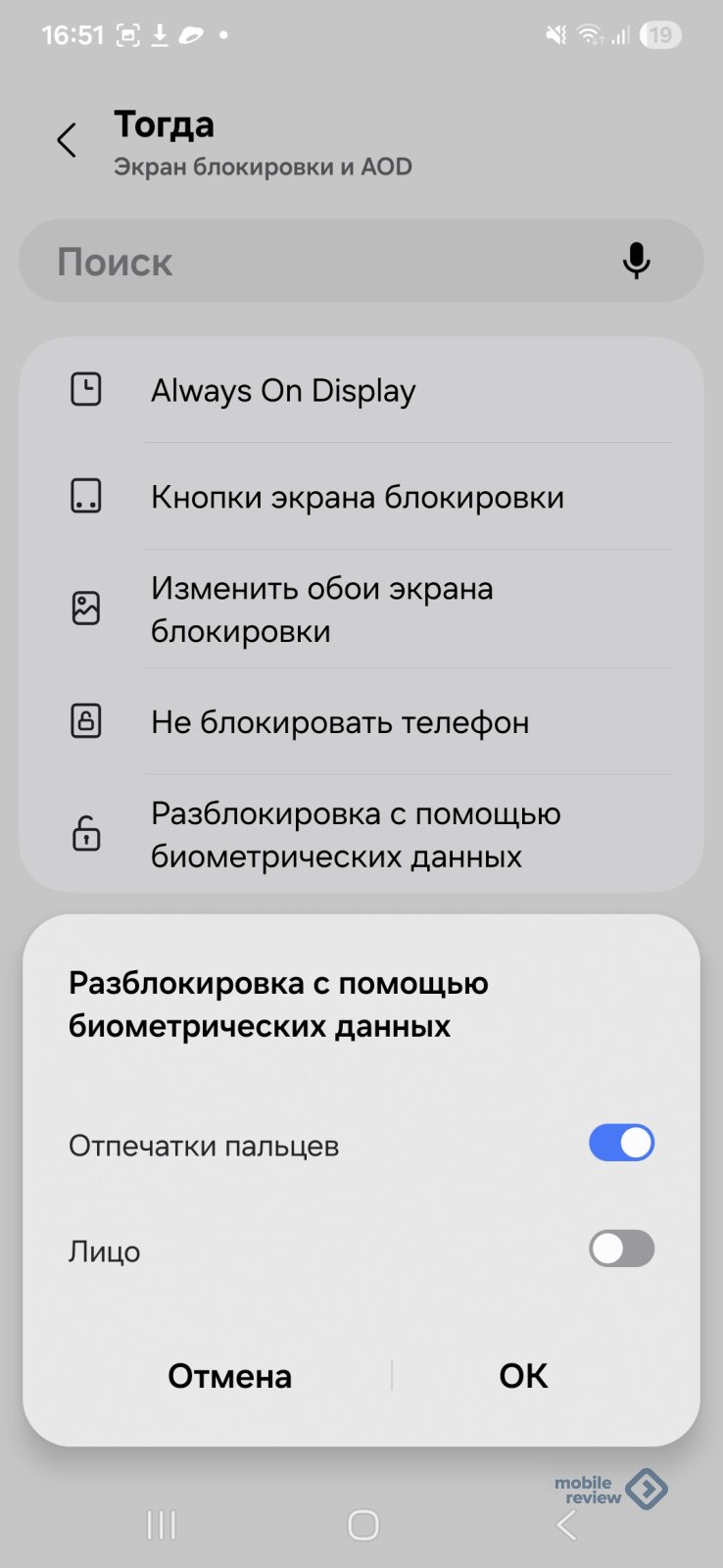Open Кнопки экрана блокировки
Screen dimensions: 723x1568
click(x=361, y=497)
